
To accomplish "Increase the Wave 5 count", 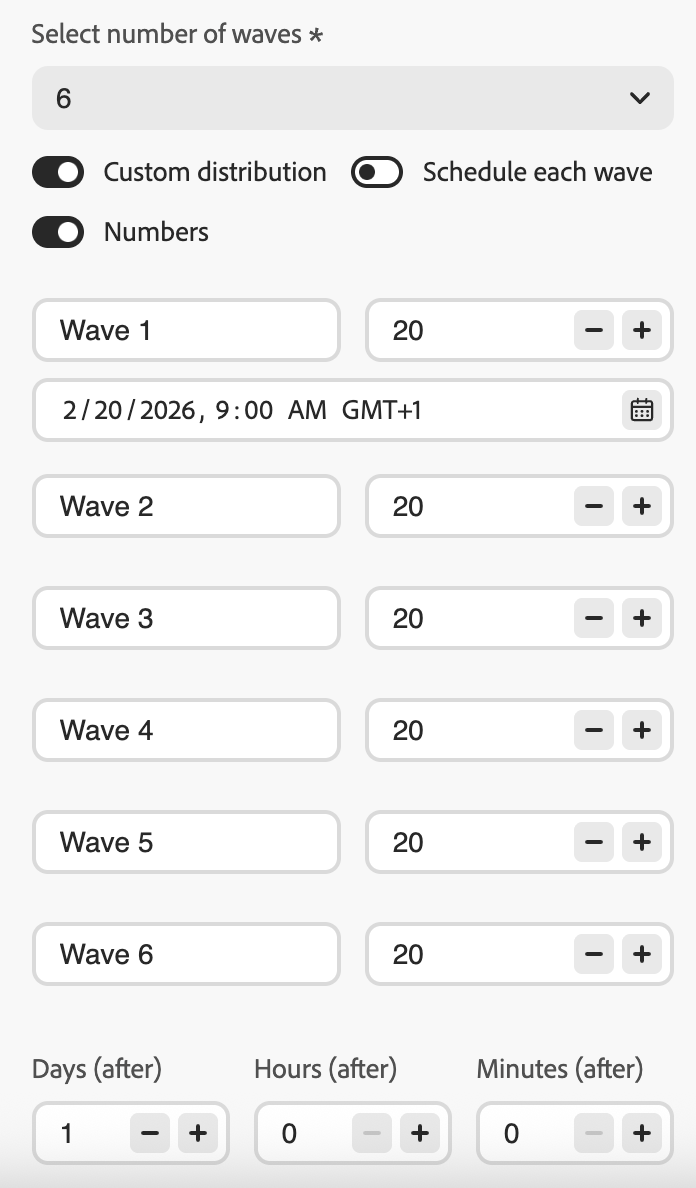I will click(x=641, y=842).
